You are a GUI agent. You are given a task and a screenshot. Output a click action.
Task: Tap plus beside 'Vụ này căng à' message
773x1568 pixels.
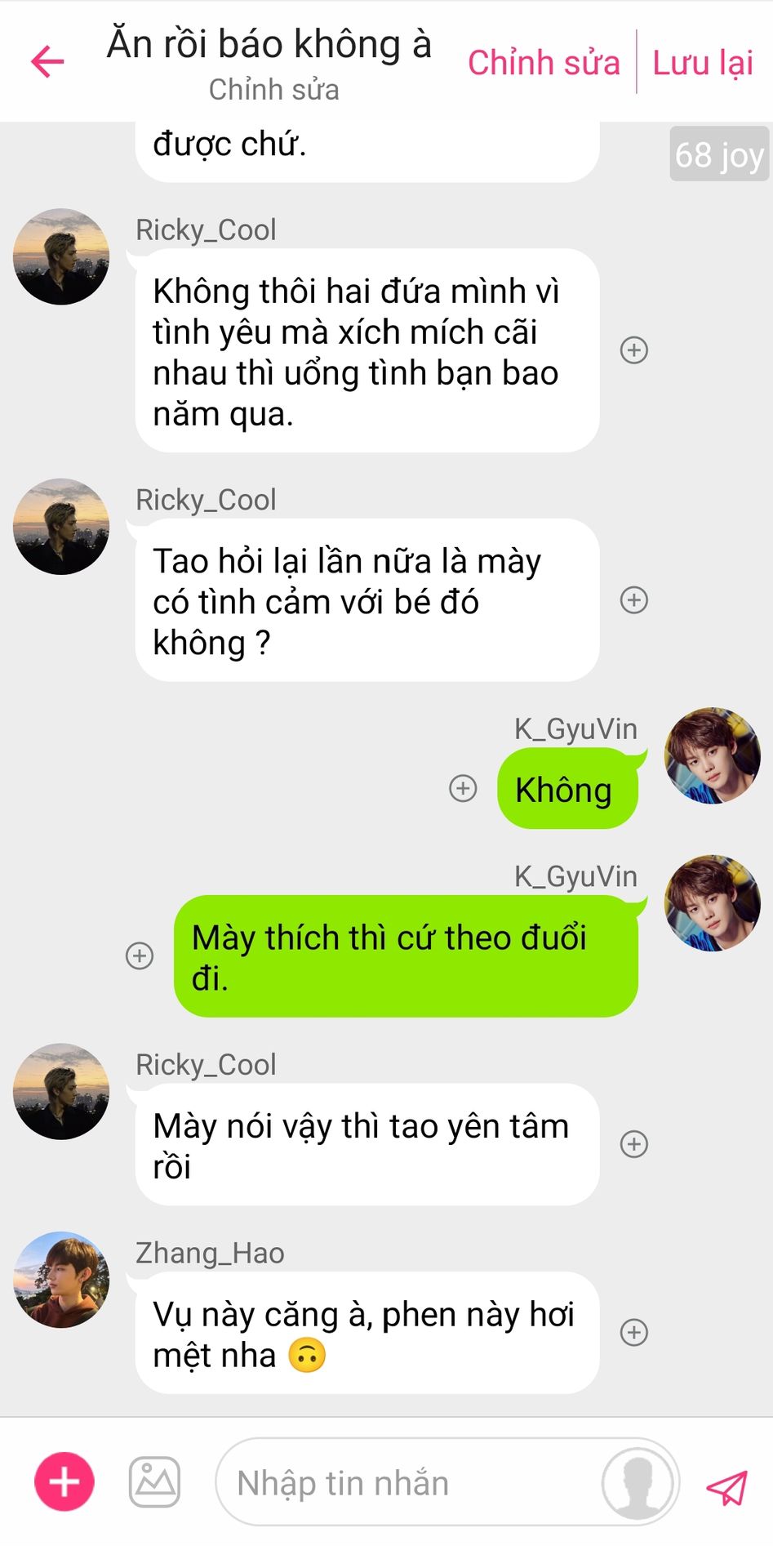click(634, 1333)
